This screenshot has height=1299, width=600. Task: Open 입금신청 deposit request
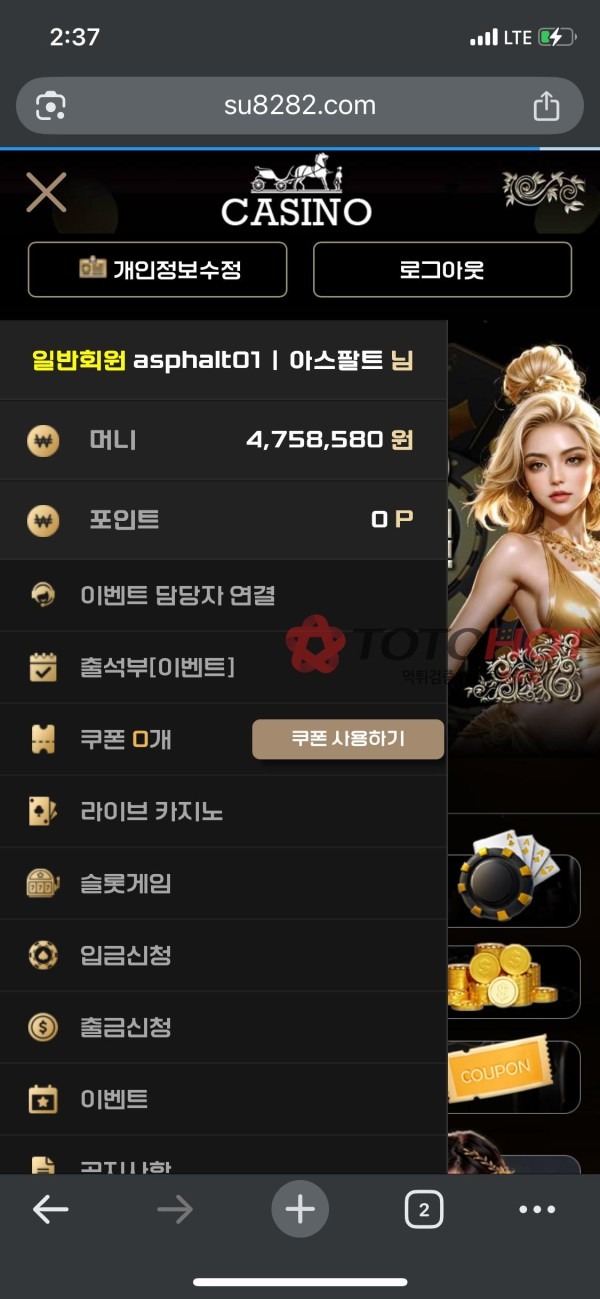point(126,956)
